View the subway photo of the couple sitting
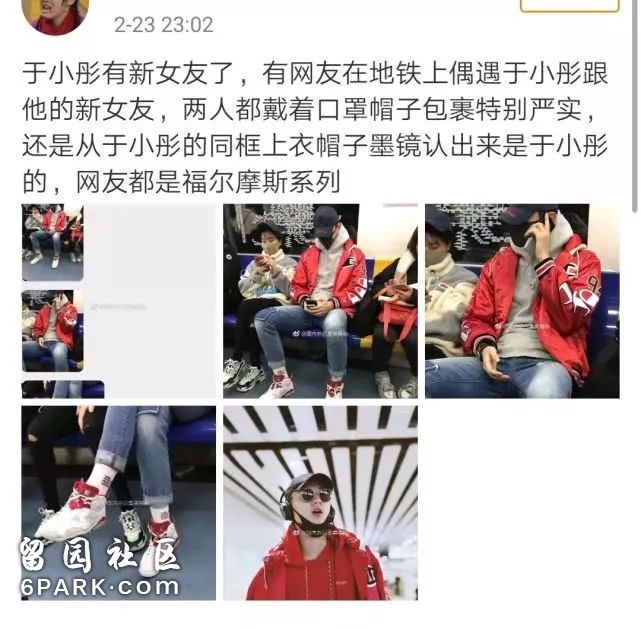 (x=320, y=301)
